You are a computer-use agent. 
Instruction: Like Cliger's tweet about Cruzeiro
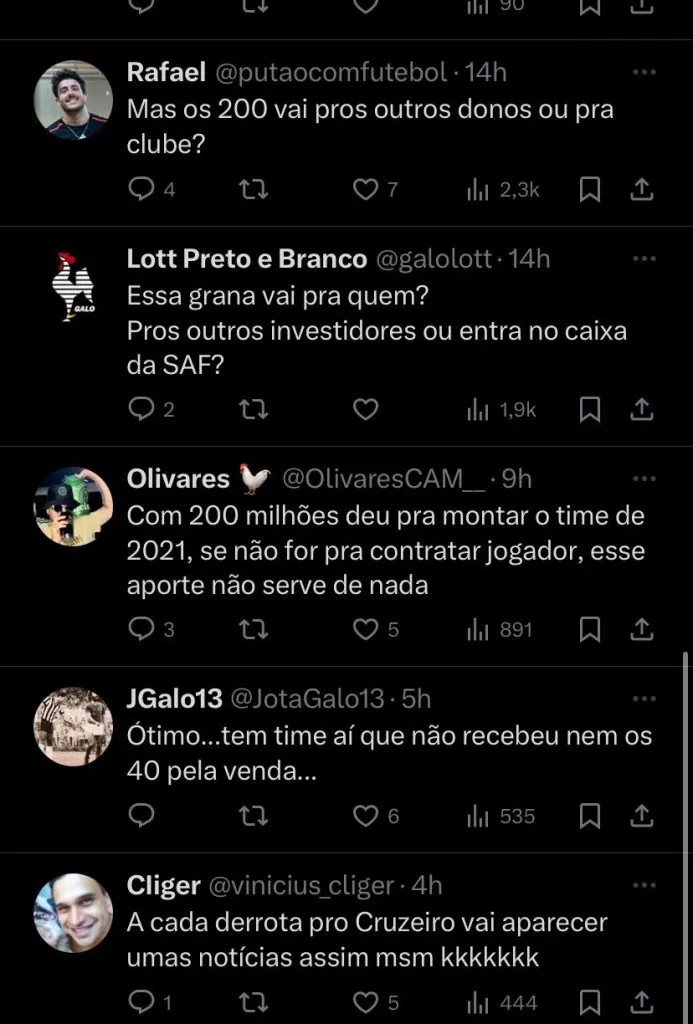coord(366,1002)
